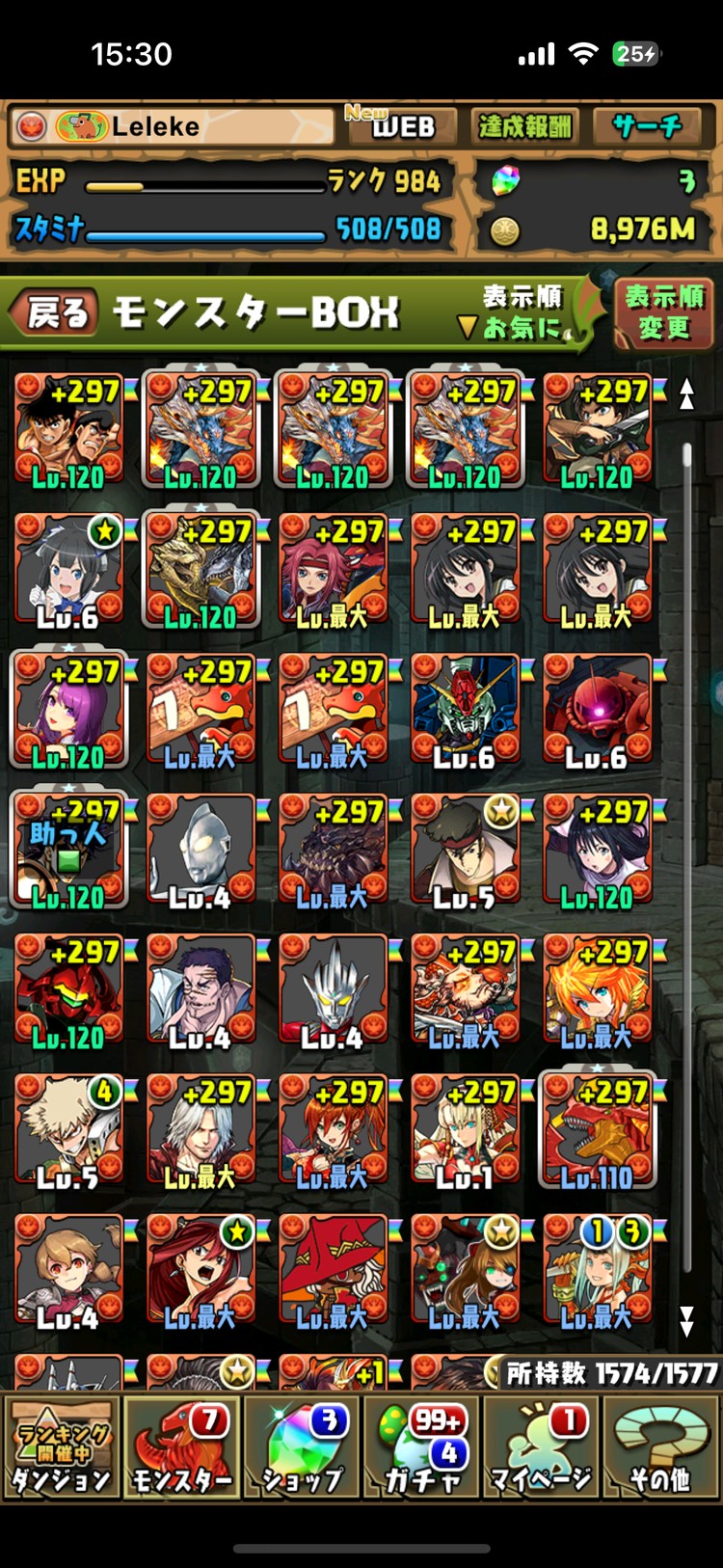Switch to the ダンジョン tab
The image size is (723, 1568).
coord(63,1450)
